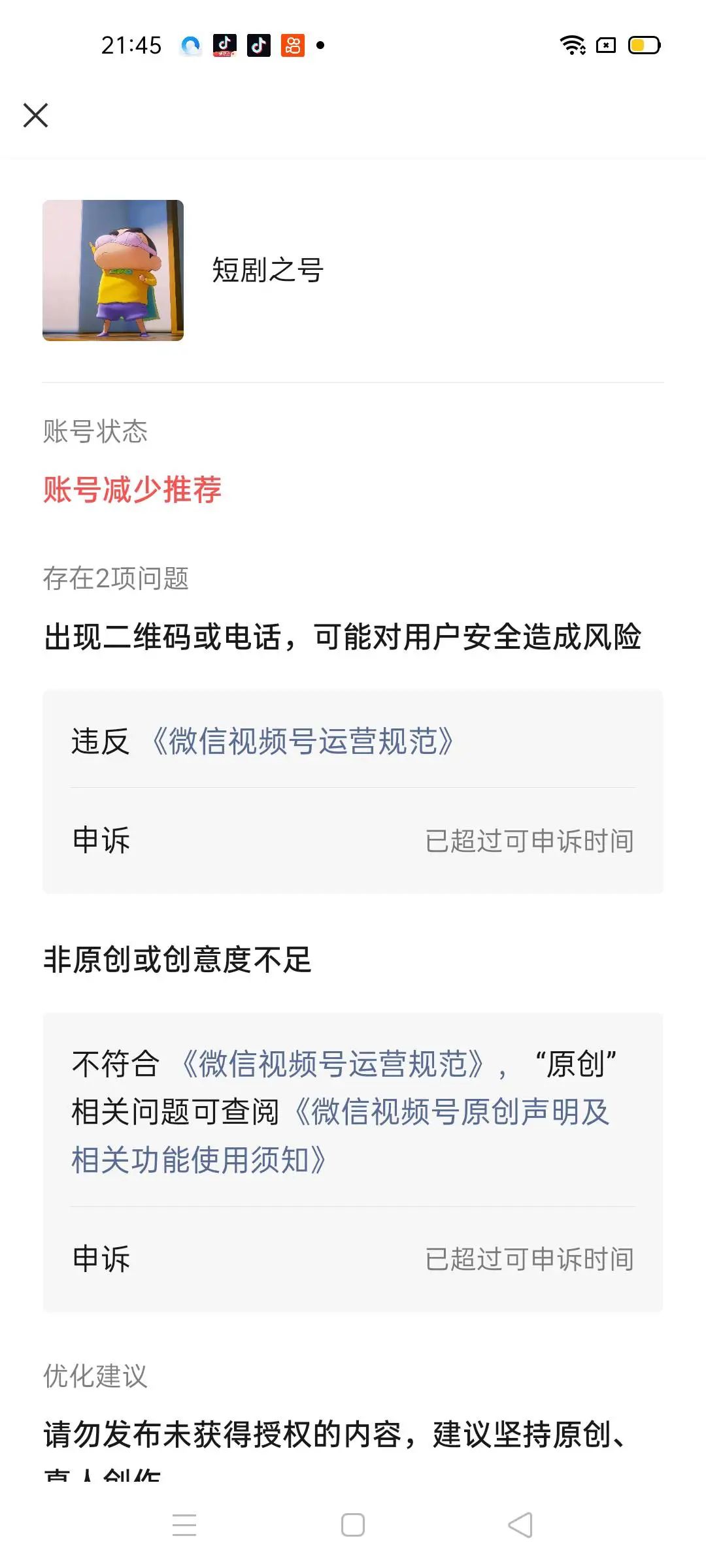This screenshot has height=1568, width=706.
Task: Close the account status page
Action: pyautogui.click(x=35, y=116)
